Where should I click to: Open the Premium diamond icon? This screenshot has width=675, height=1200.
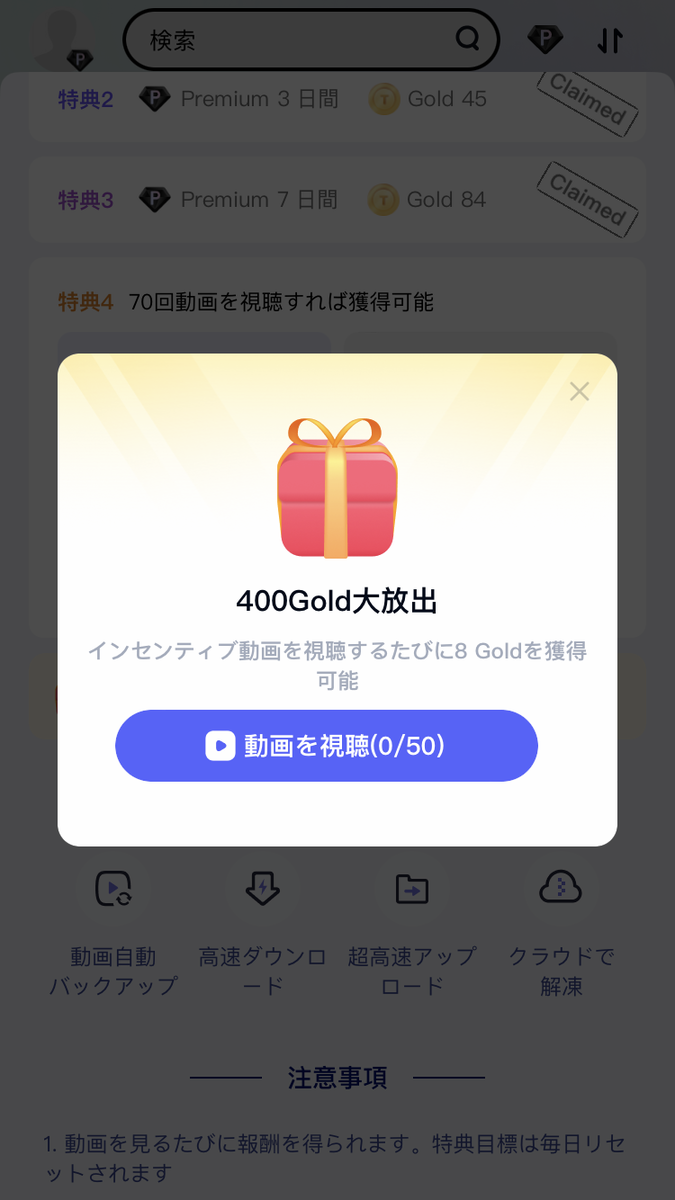point(545,40)
